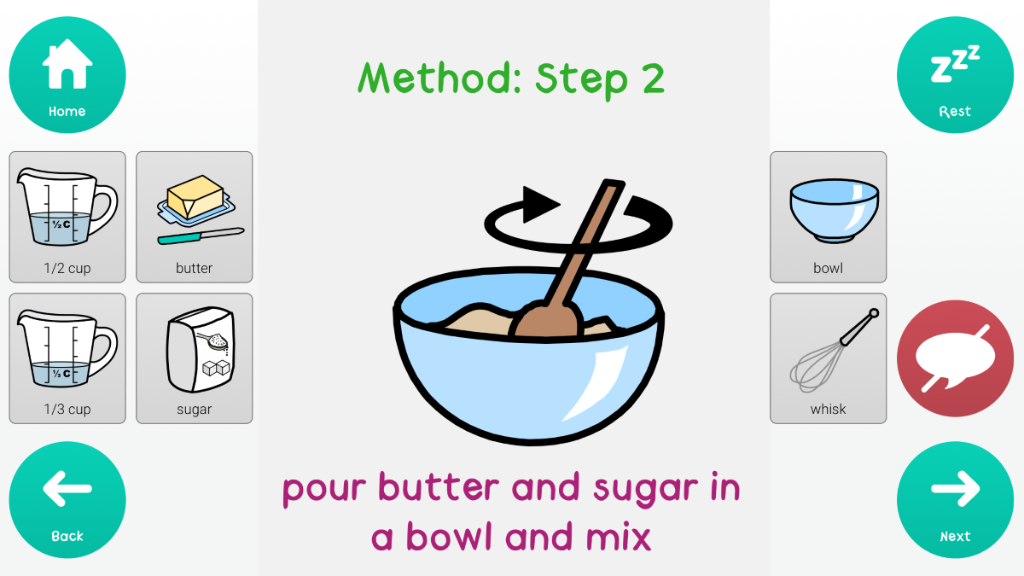The width and height of the screenshot is (1024, 576).
Task: Choose the butter symbol tile
Action: pos(194,217)
